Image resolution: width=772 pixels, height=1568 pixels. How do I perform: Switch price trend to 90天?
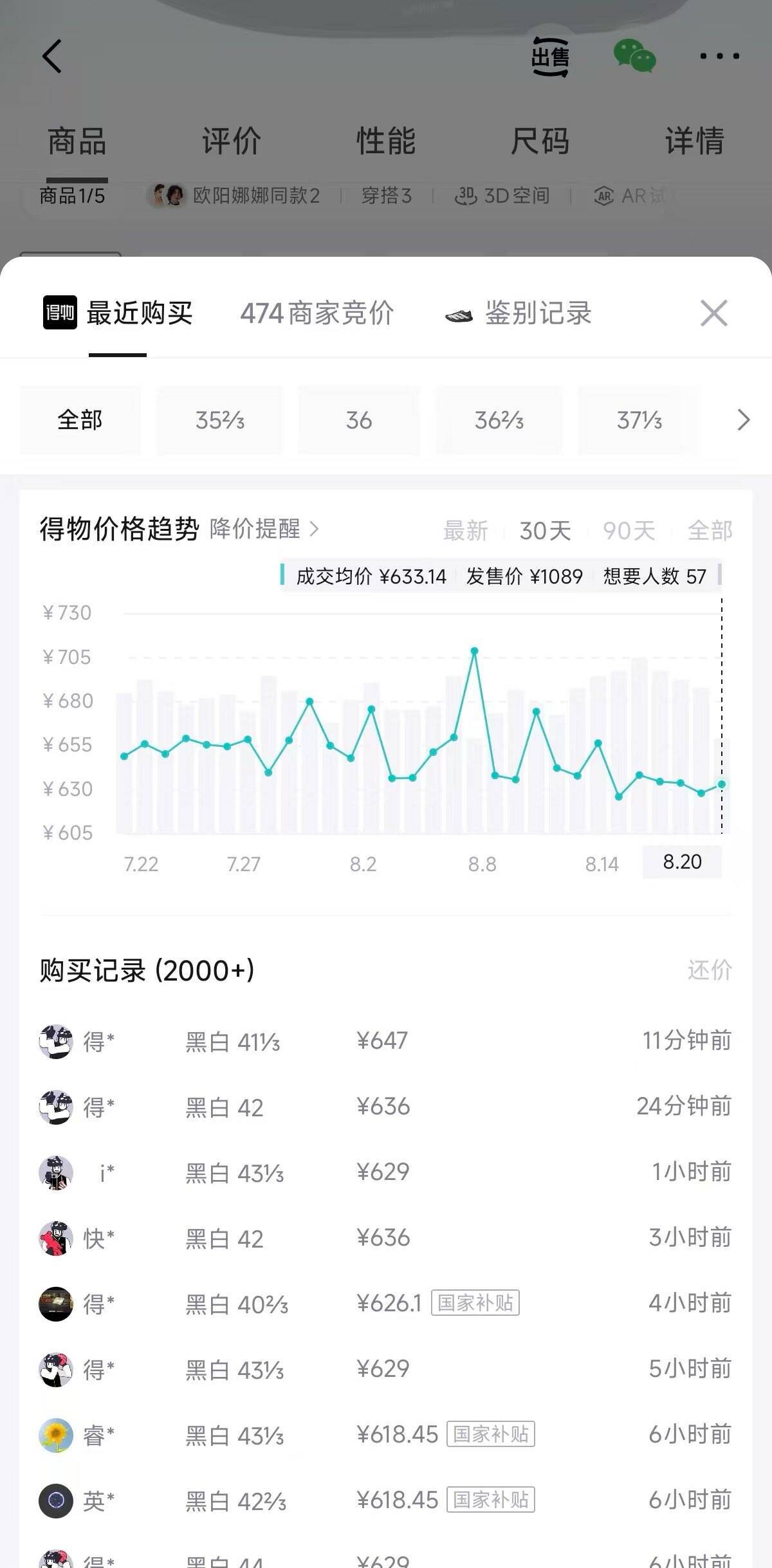[x=629, y=531]
